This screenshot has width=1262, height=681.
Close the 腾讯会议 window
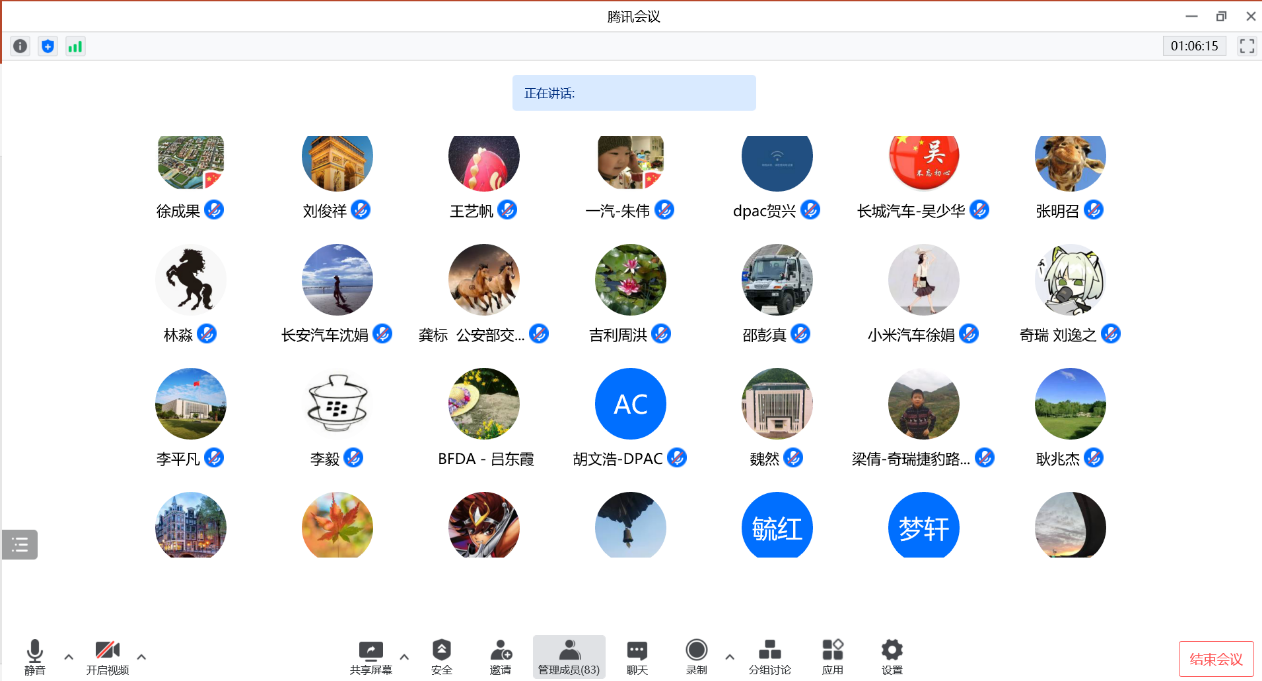[1250, 16]
